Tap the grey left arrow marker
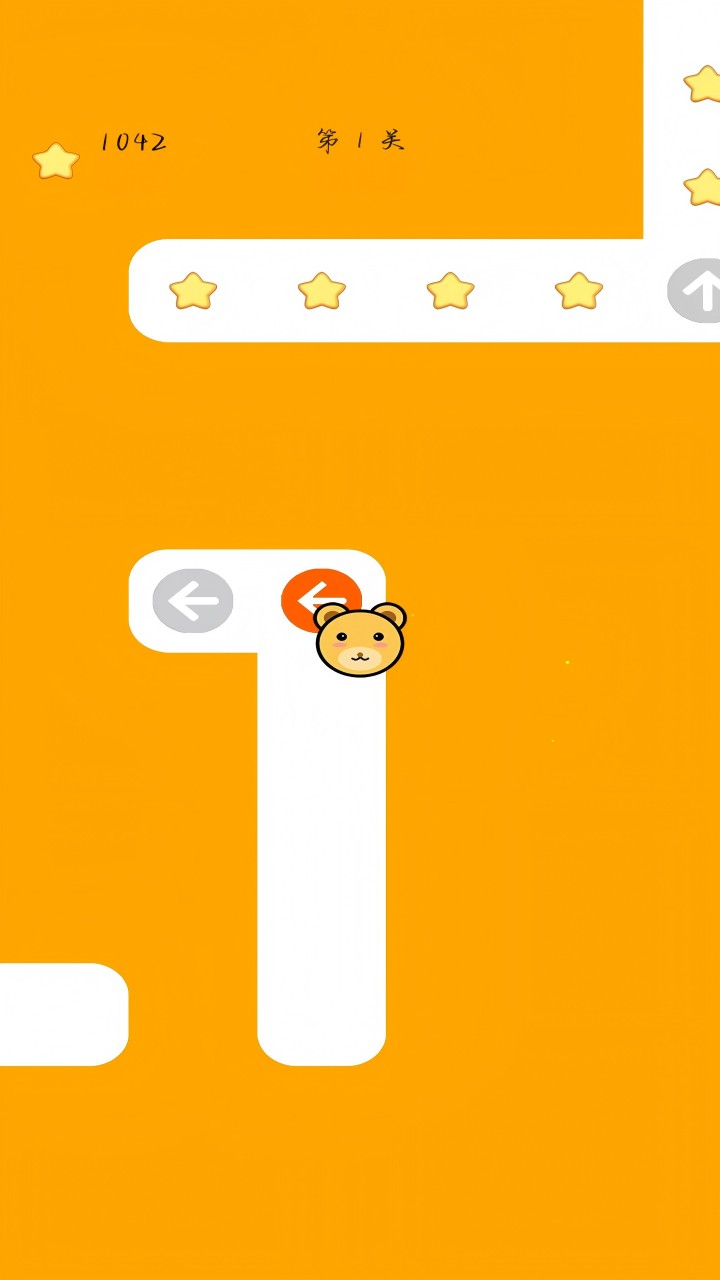 pos(193,601)
